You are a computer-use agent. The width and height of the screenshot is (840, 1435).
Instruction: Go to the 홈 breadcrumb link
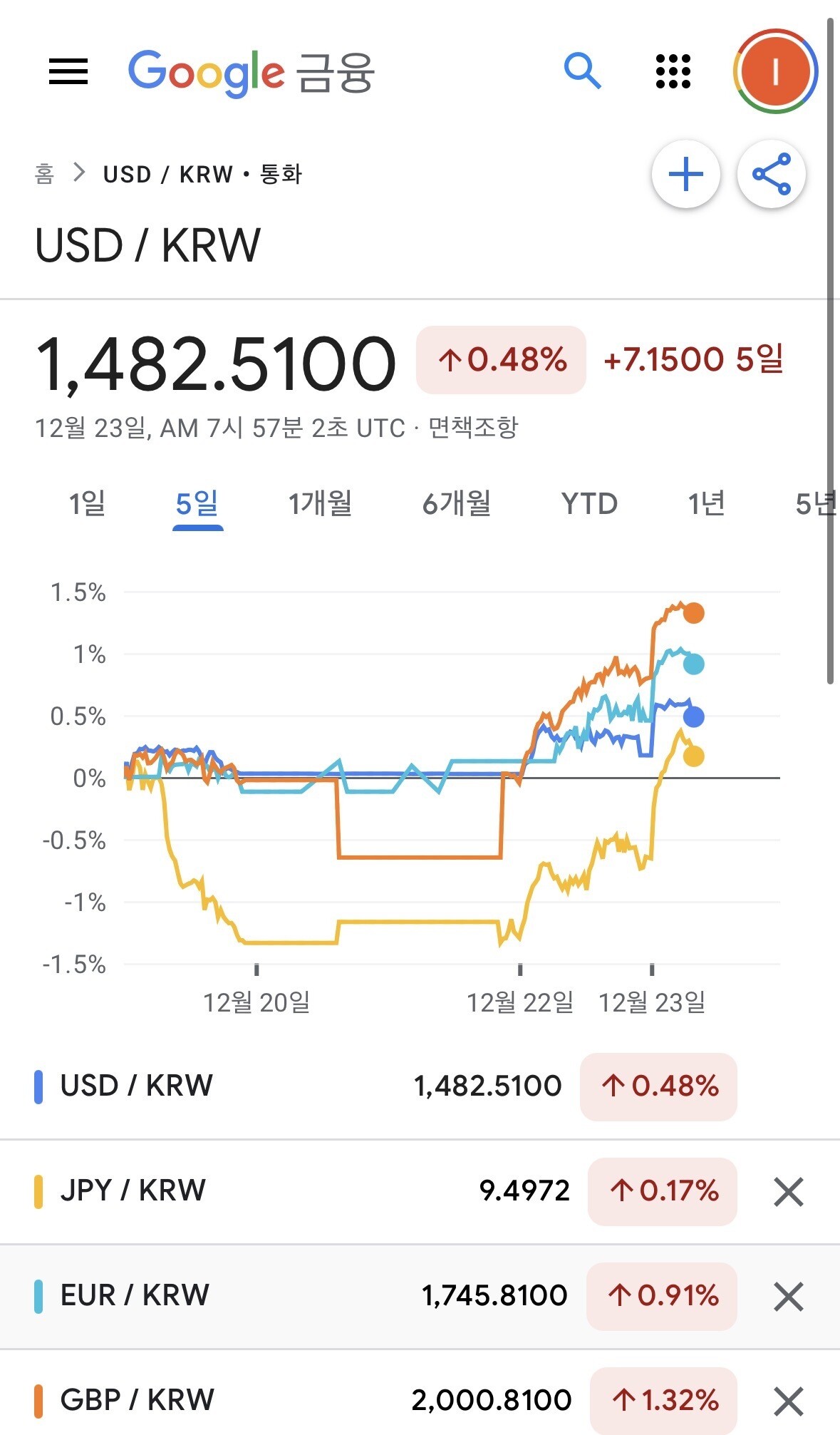click(x=44, y=174)
